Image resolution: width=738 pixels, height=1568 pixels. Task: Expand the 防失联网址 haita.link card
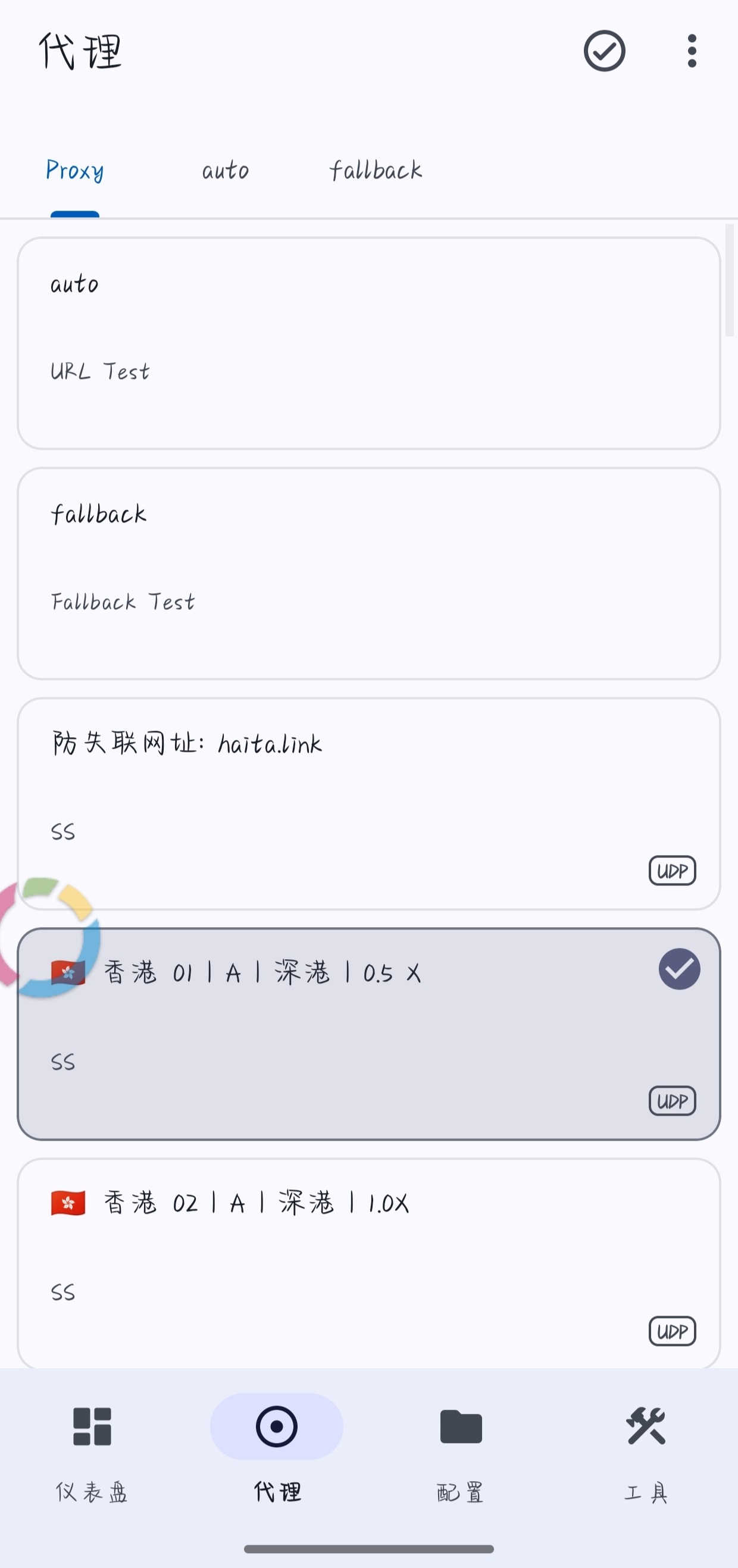click(x=369, y=803)
